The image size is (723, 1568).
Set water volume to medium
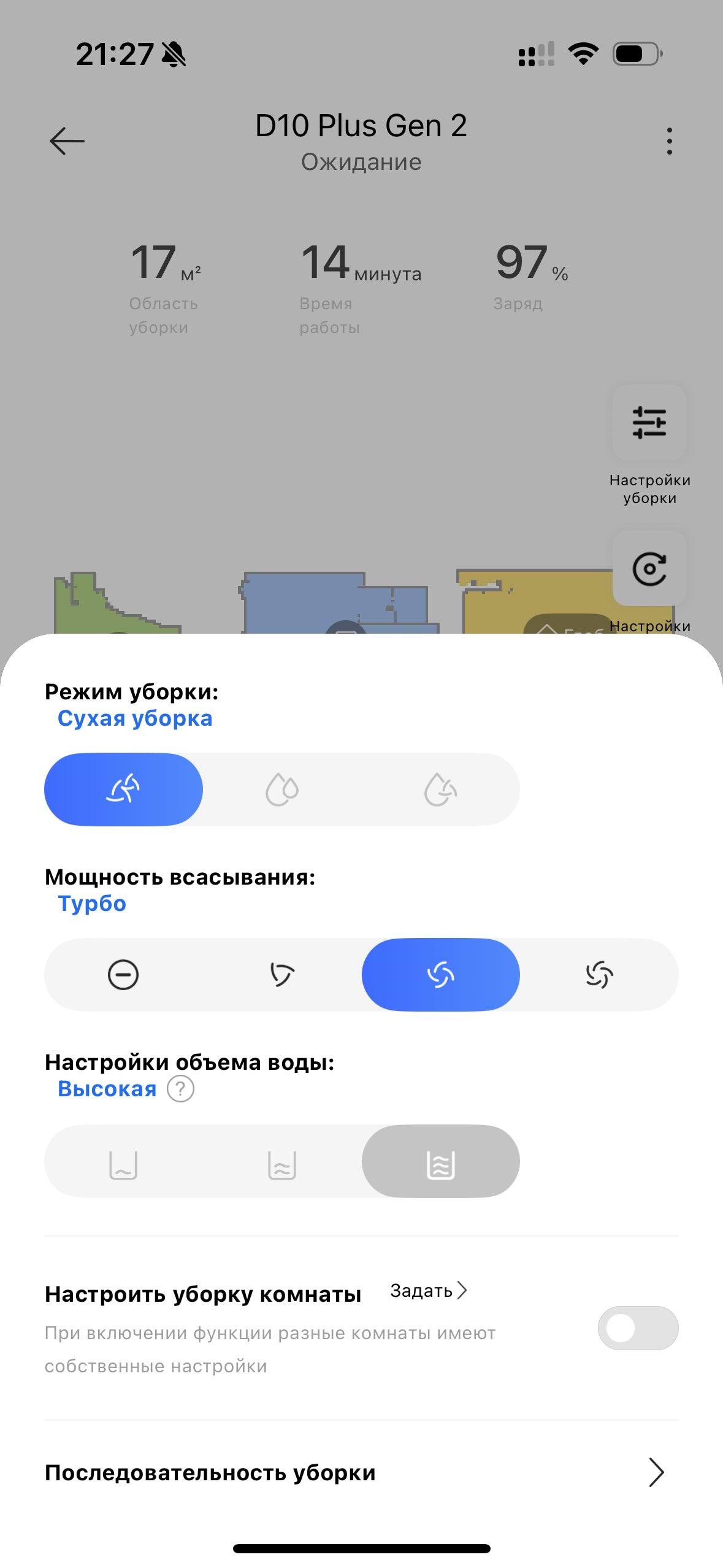coord(281,1162)
